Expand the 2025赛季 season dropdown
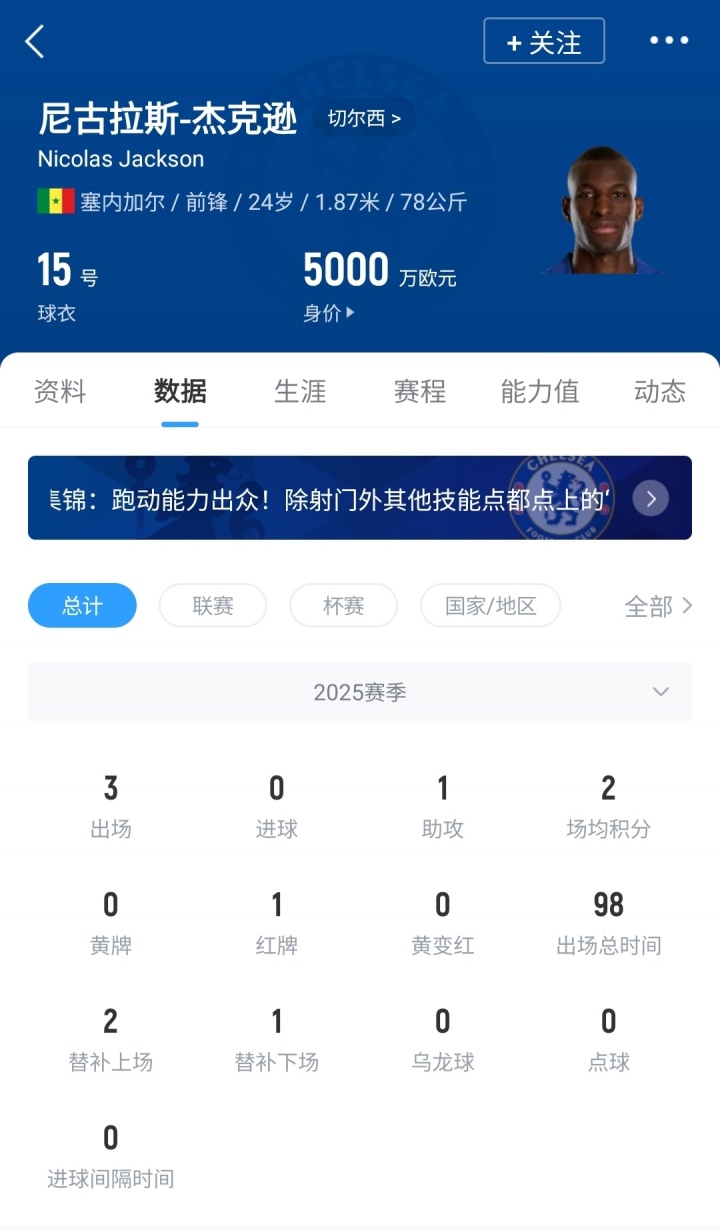Screen dimensions: 720x1230 pos(360,692)
